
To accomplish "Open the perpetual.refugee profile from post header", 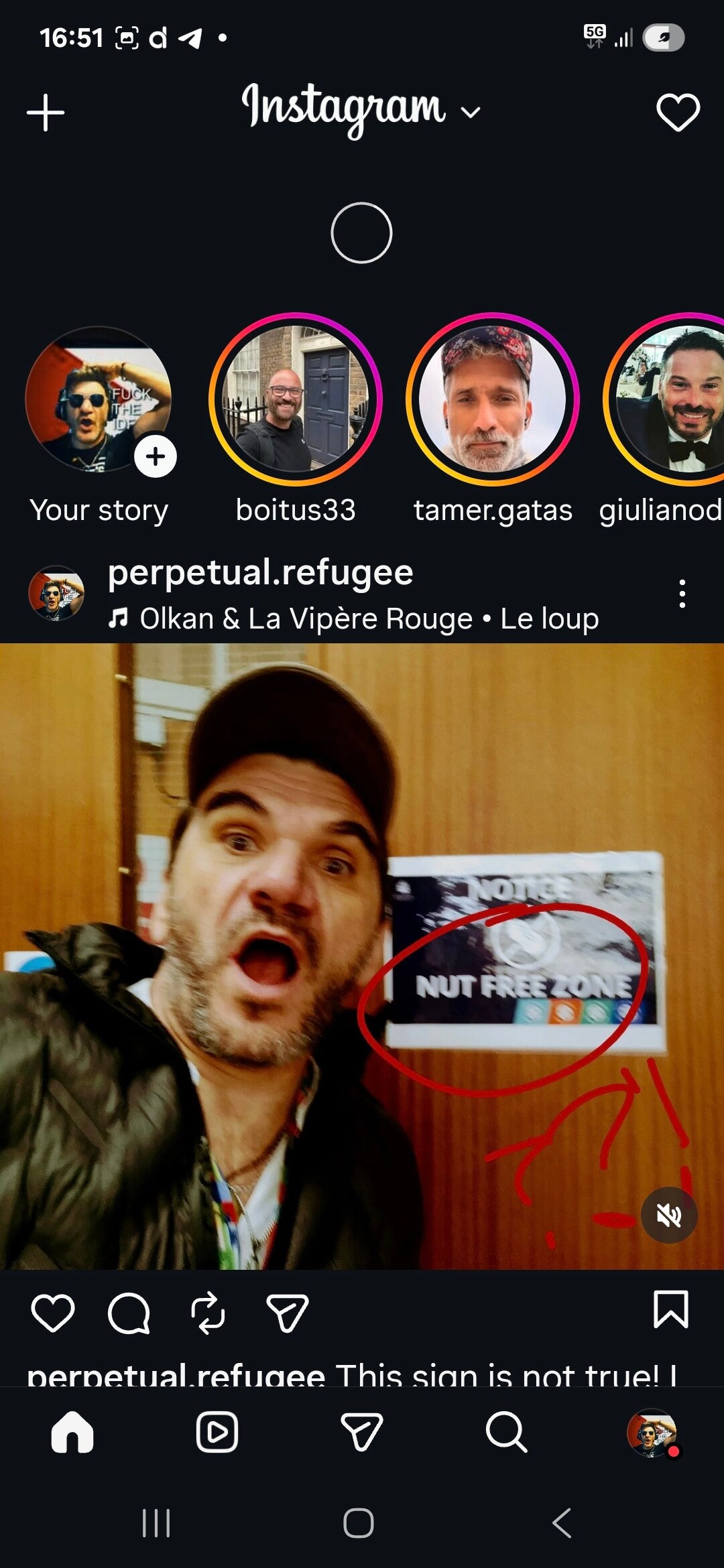I will tap(260, 573).
